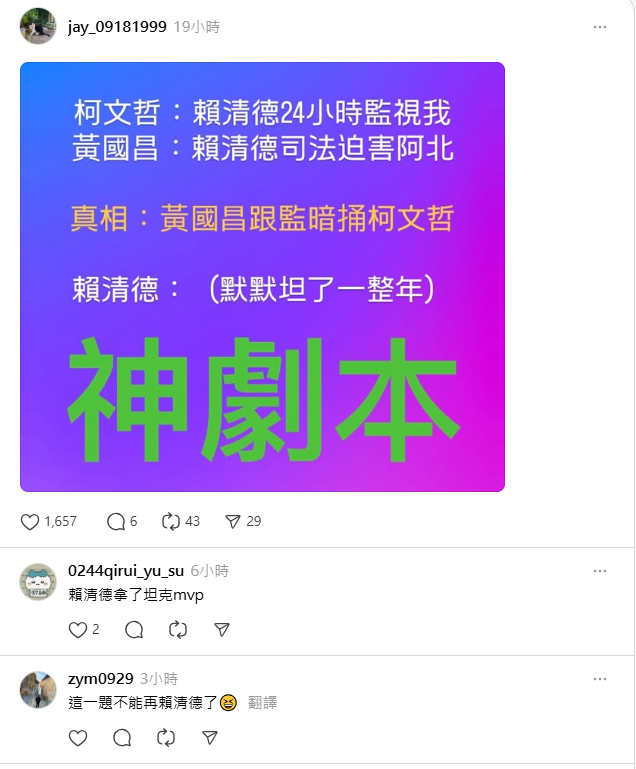
Task: Repost jay_09181999's post
Action: pos(170,521)
